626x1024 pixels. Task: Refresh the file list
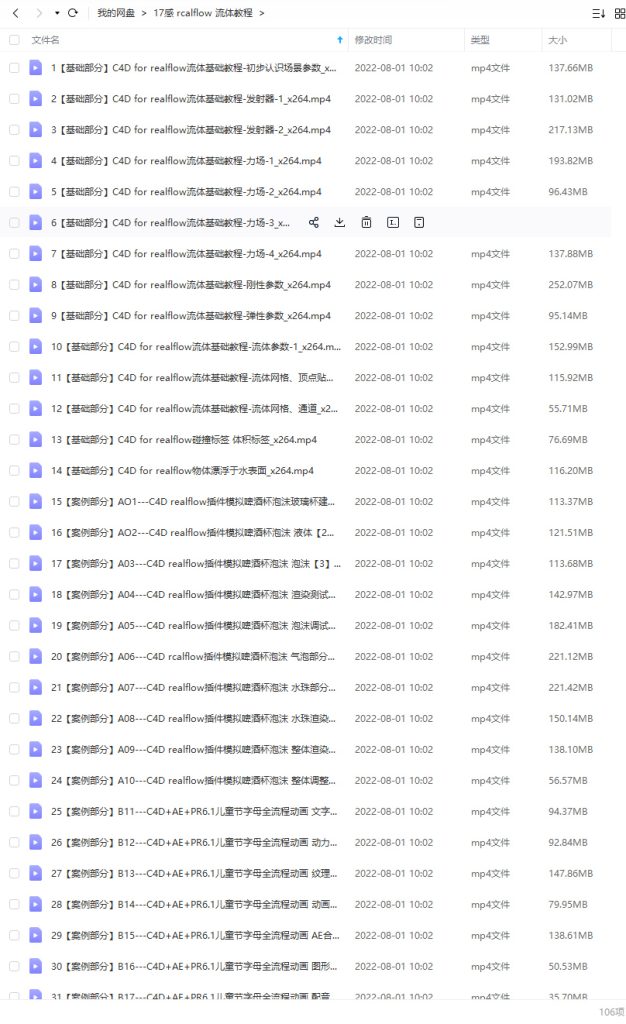[73, 13]
